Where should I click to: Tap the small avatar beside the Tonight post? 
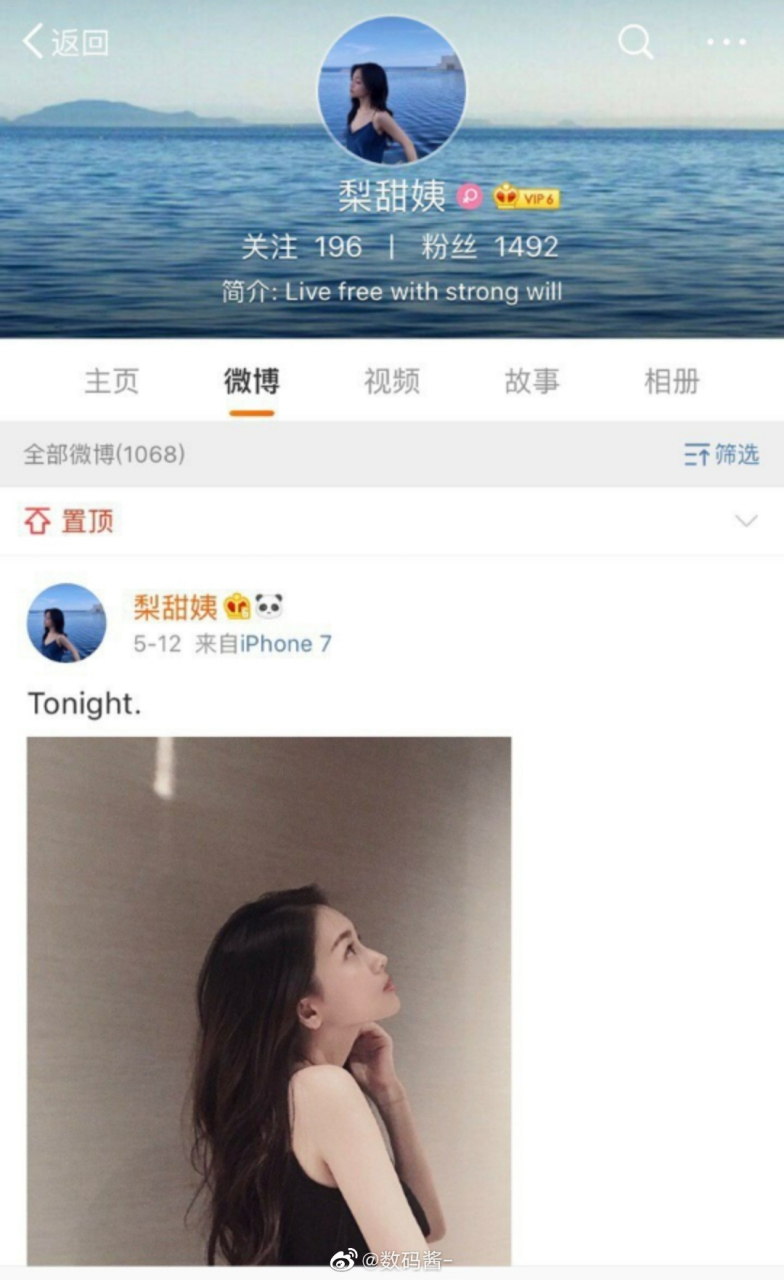tap(66, 623)
